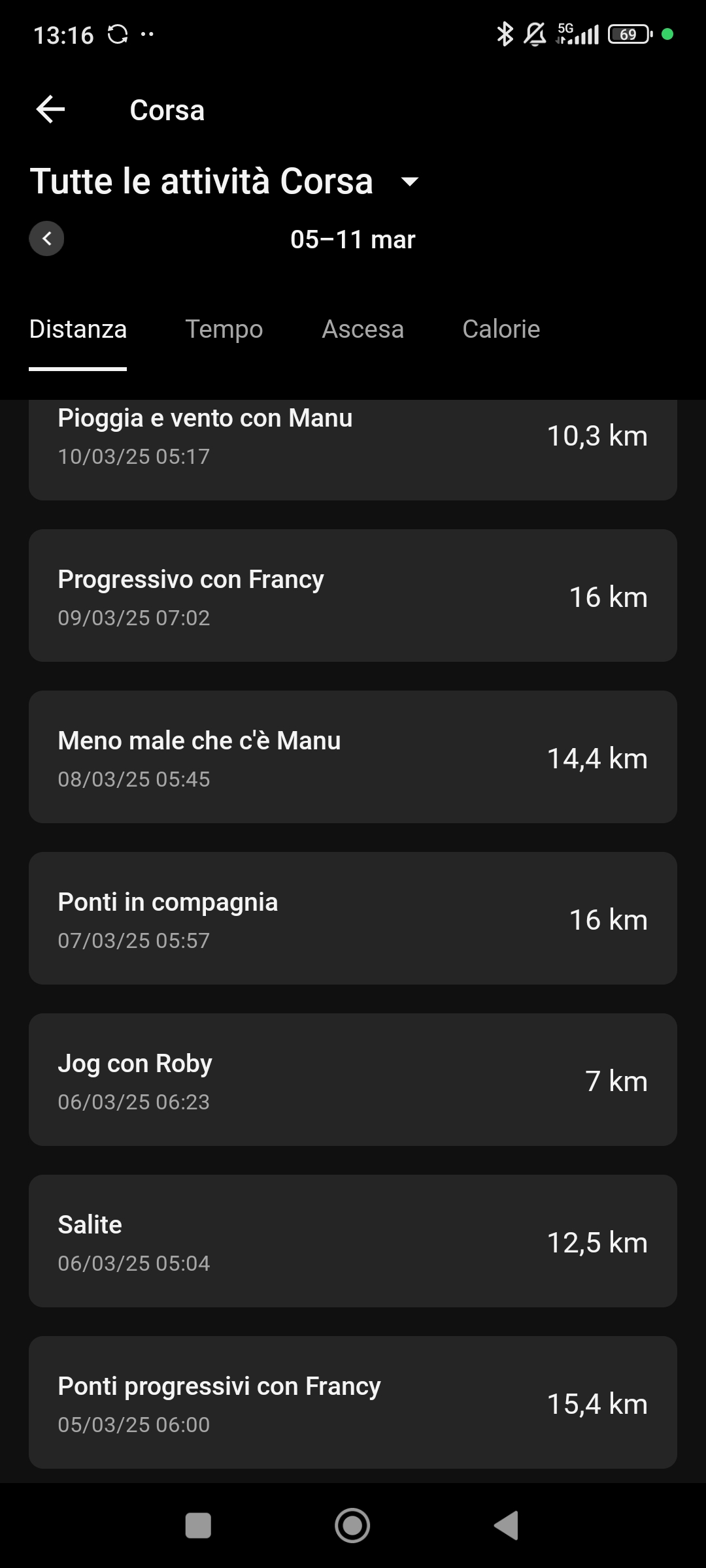
Task: Open the Jog con Roby activity
Action: [x=353, y=1080]
